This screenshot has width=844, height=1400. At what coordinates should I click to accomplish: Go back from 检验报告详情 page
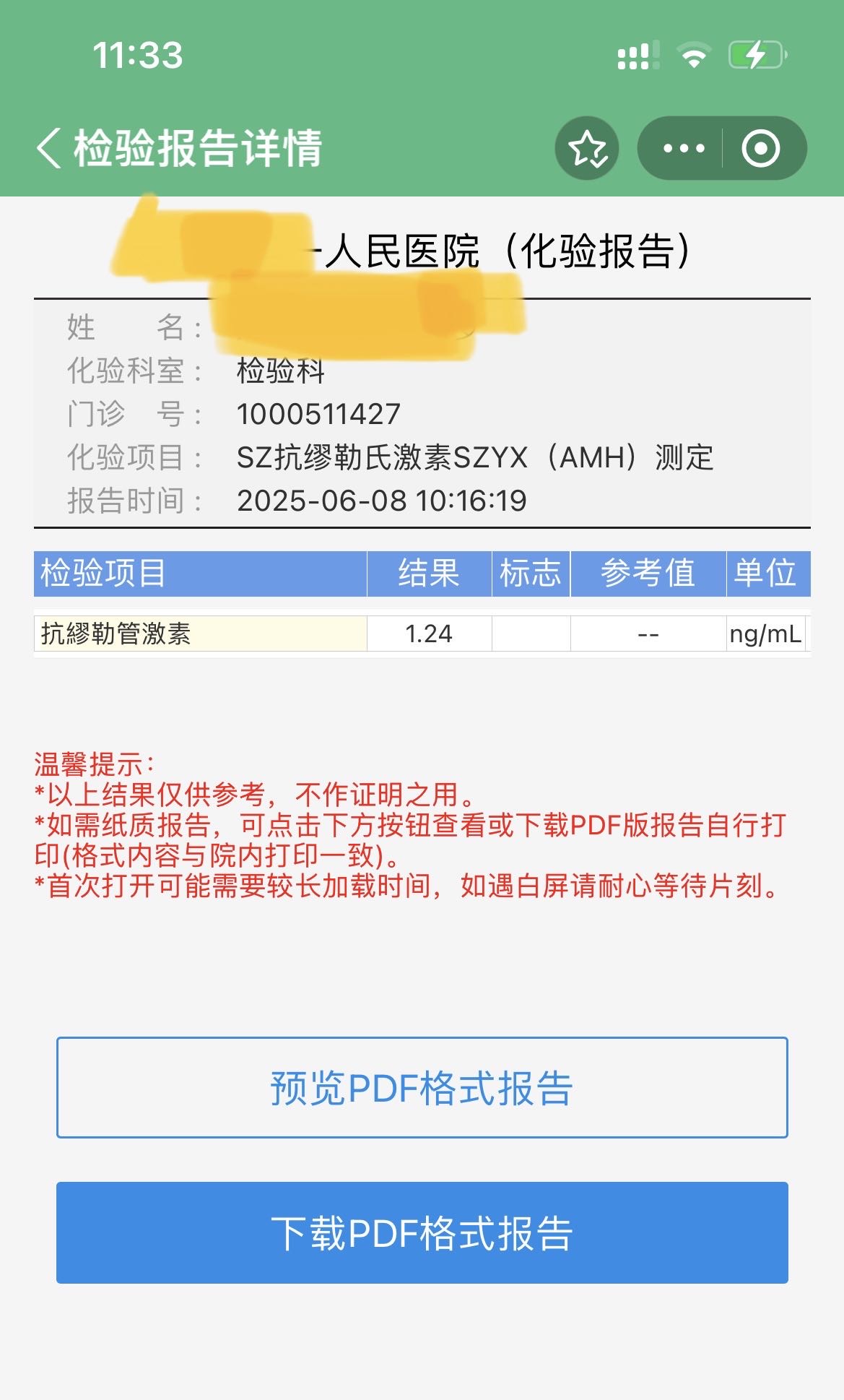coord(49,148)
